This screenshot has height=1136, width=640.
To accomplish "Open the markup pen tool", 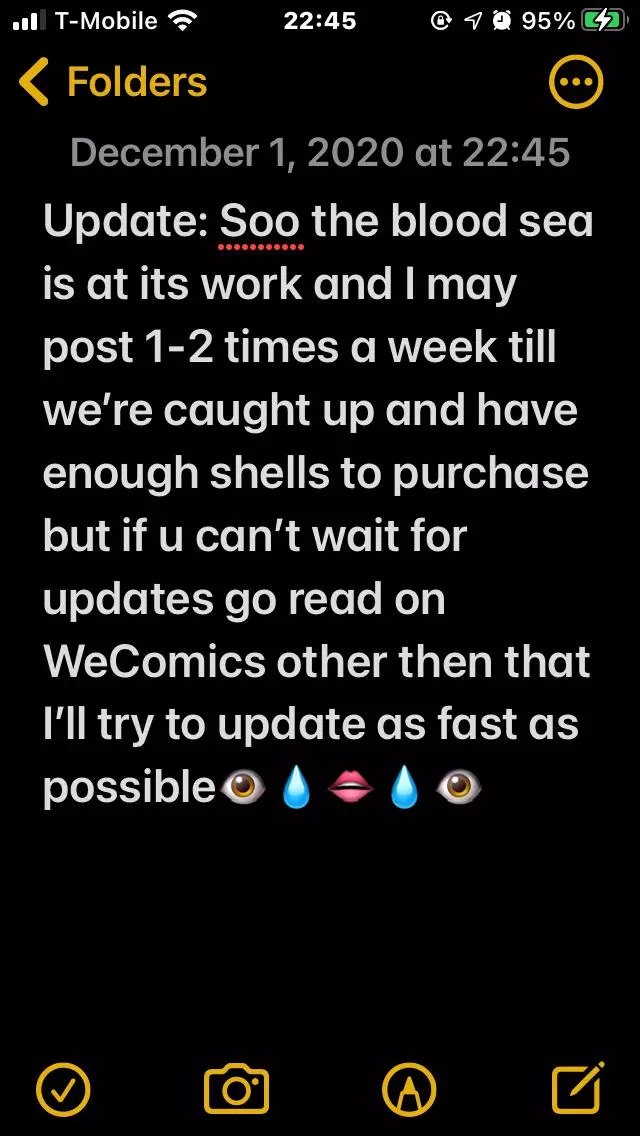I will click(x=410, y=1089).
